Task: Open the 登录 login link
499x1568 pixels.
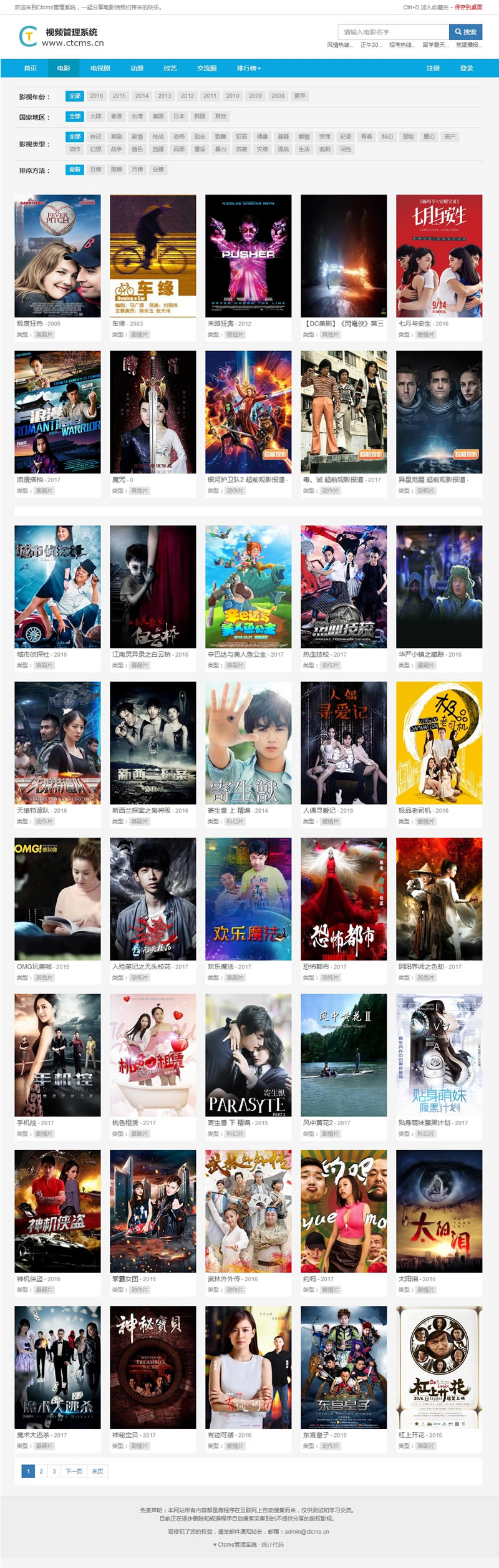Action: (466, 68)
